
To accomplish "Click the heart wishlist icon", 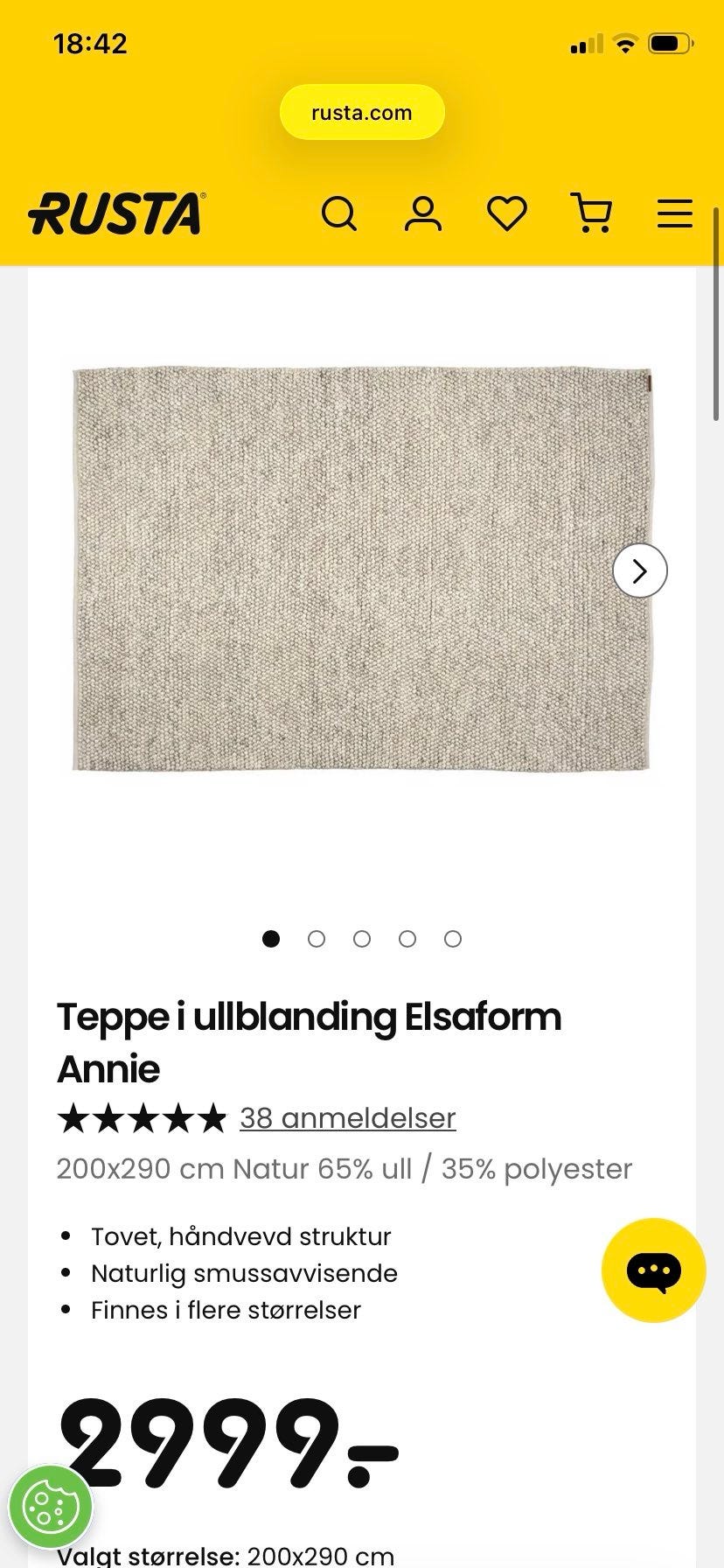I will click(506, 213).
